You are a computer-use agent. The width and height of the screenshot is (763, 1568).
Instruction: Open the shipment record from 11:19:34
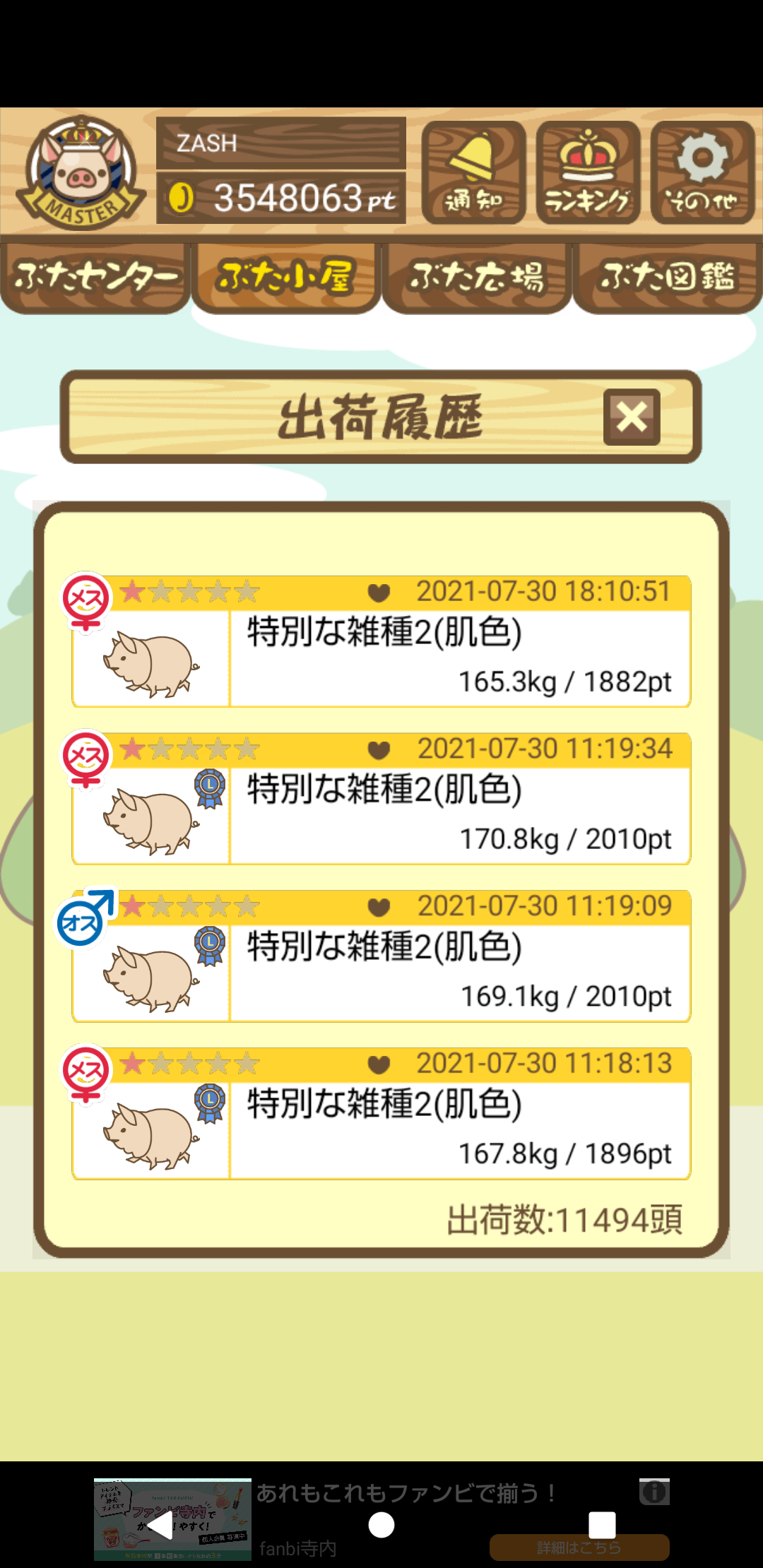pyautogui.click(x=381, y=799)
